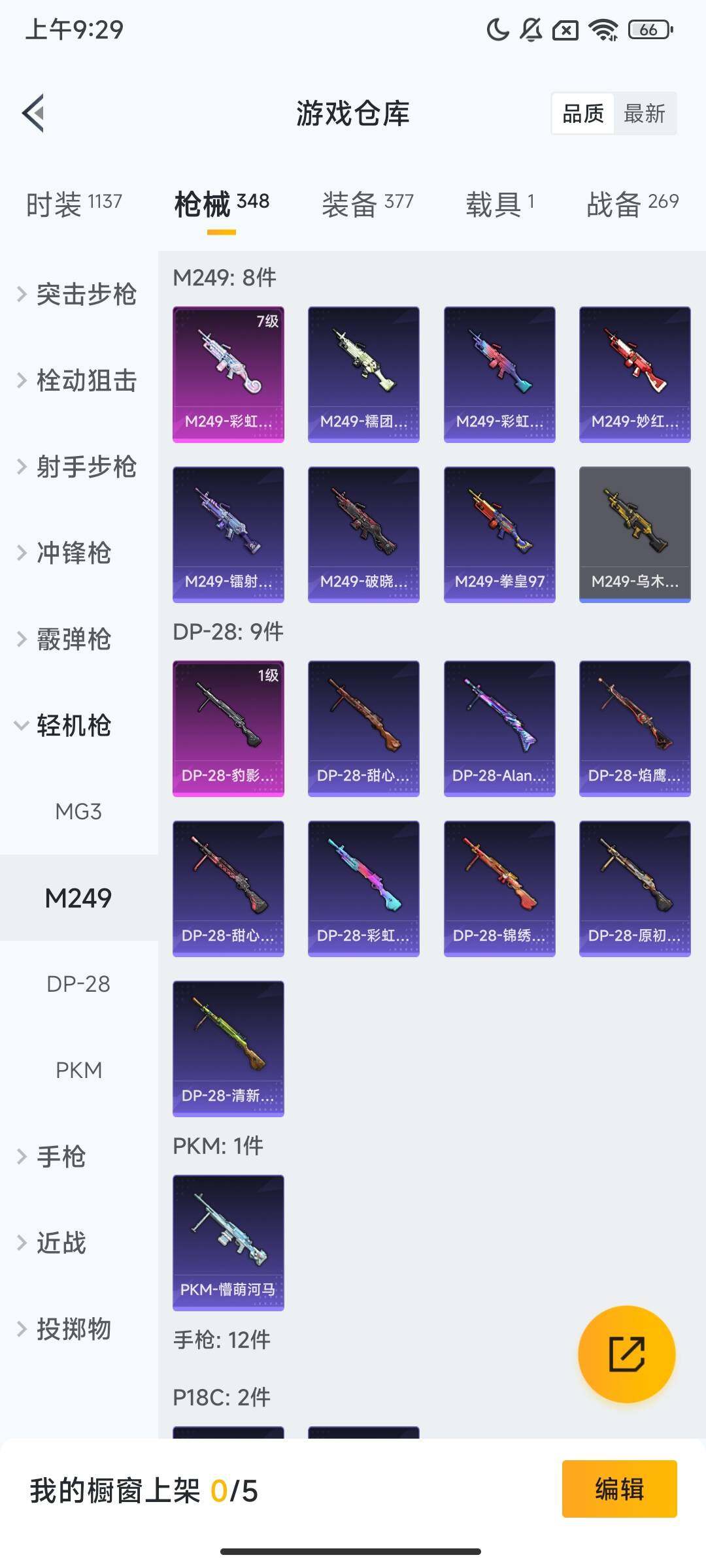This screenshot has width=706, height=1568.
Task: Go back from 游戏仓库
Action: pyautogui.click(x=34, y=113)
